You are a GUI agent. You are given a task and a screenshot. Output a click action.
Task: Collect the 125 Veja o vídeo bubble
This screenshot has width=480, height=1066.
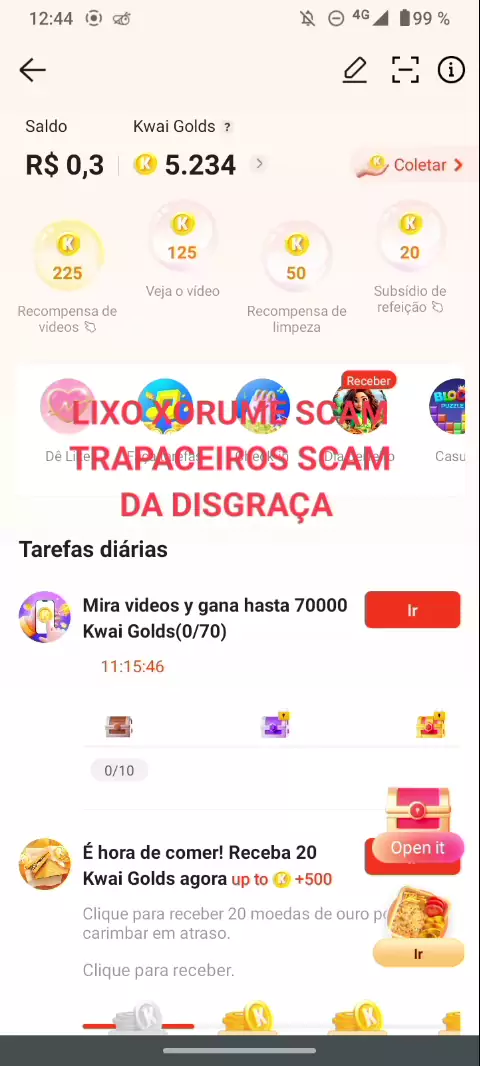pos(182,236)
